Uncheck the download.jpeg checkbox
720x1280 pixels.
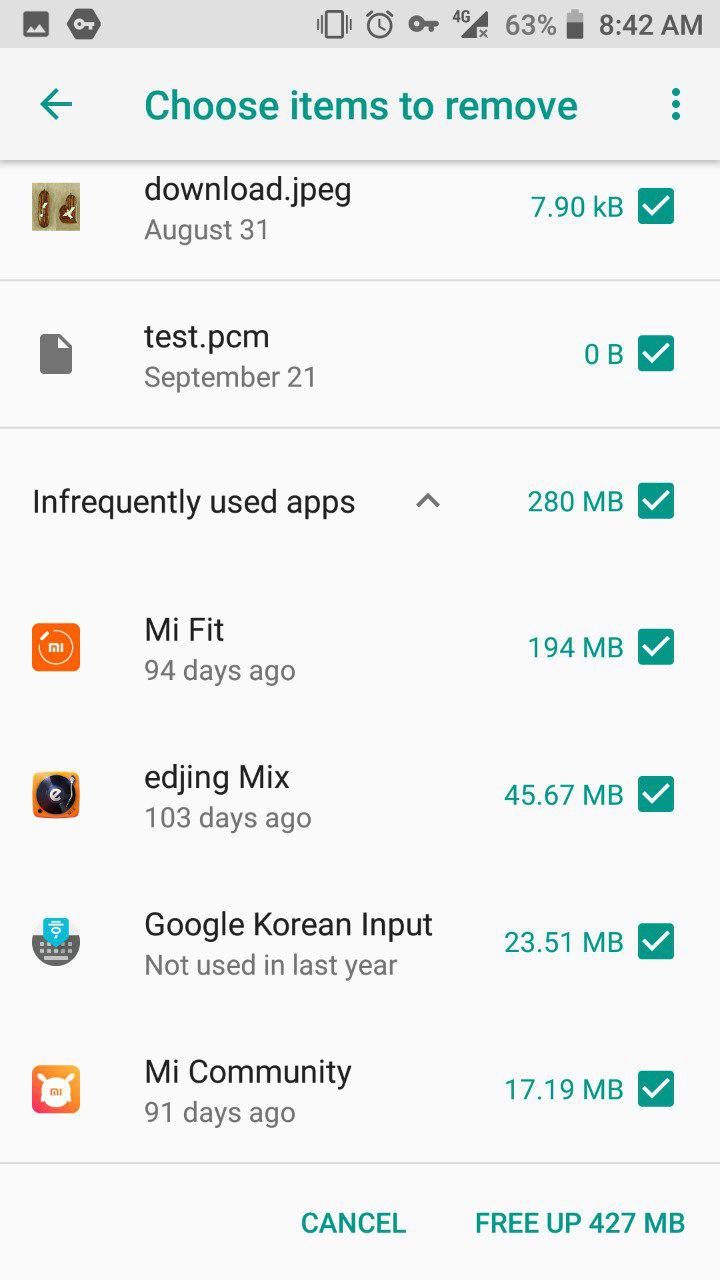click(656, 207)
